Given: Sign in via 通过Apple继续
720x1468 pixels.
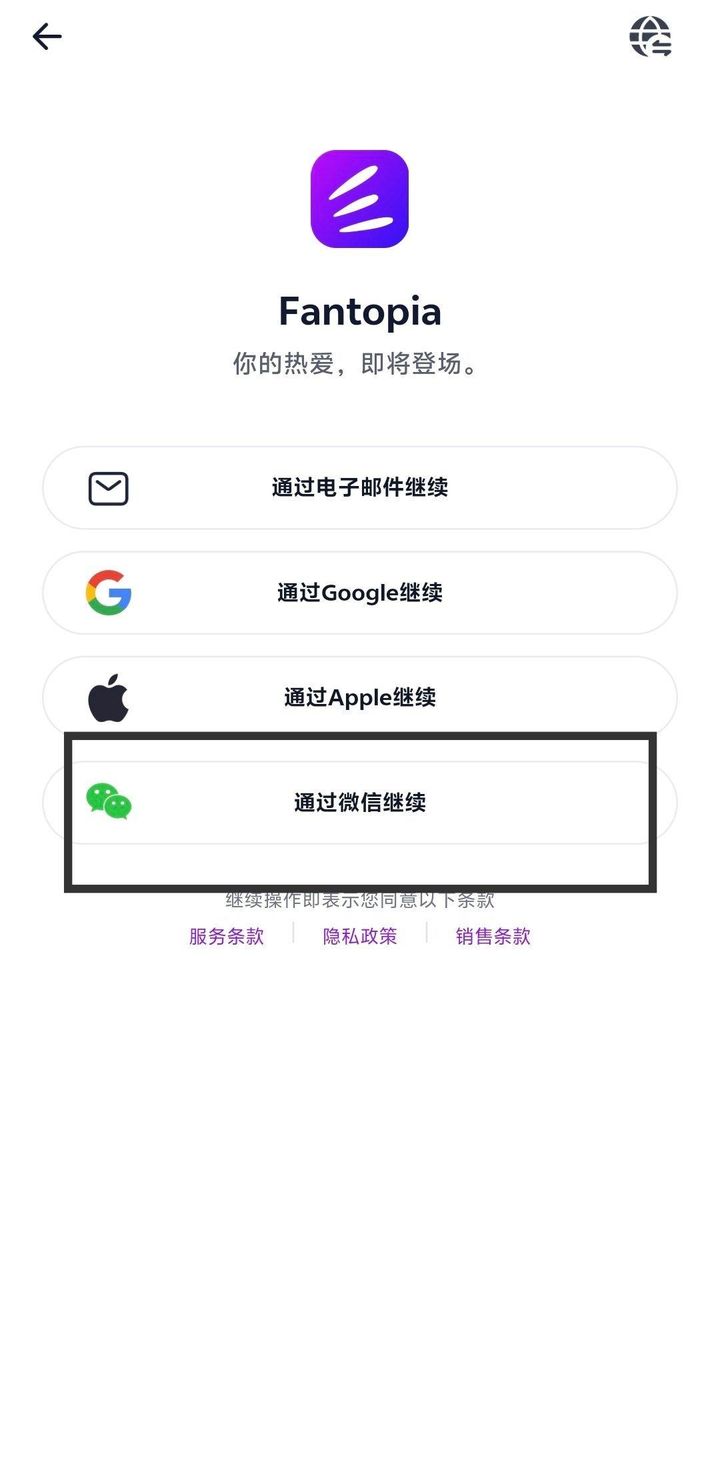Looking at the screenshot, I should click(x=360, y=697).
